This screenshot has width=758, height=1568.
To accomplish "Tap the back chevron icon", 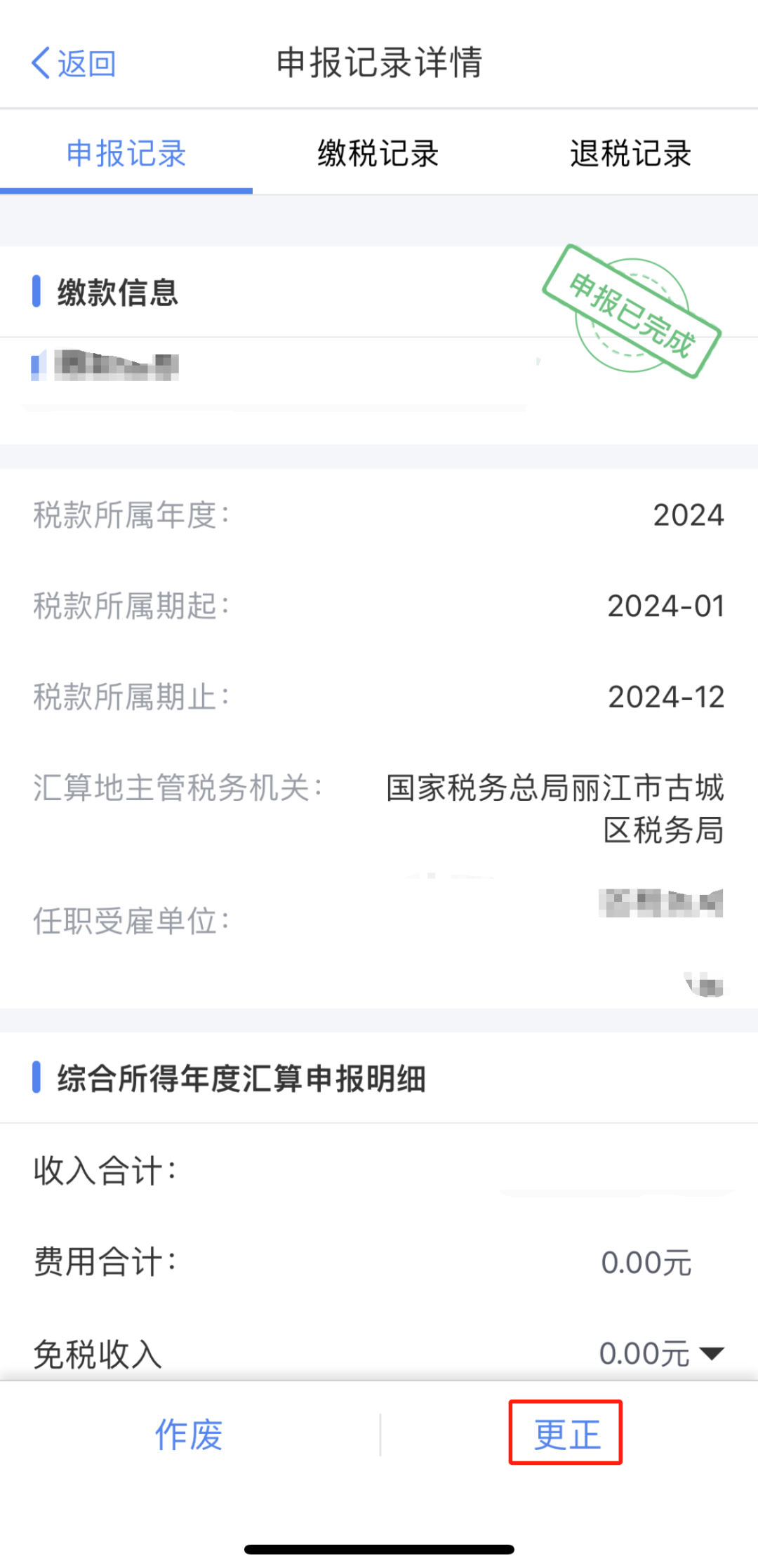I will coord(40,64).
